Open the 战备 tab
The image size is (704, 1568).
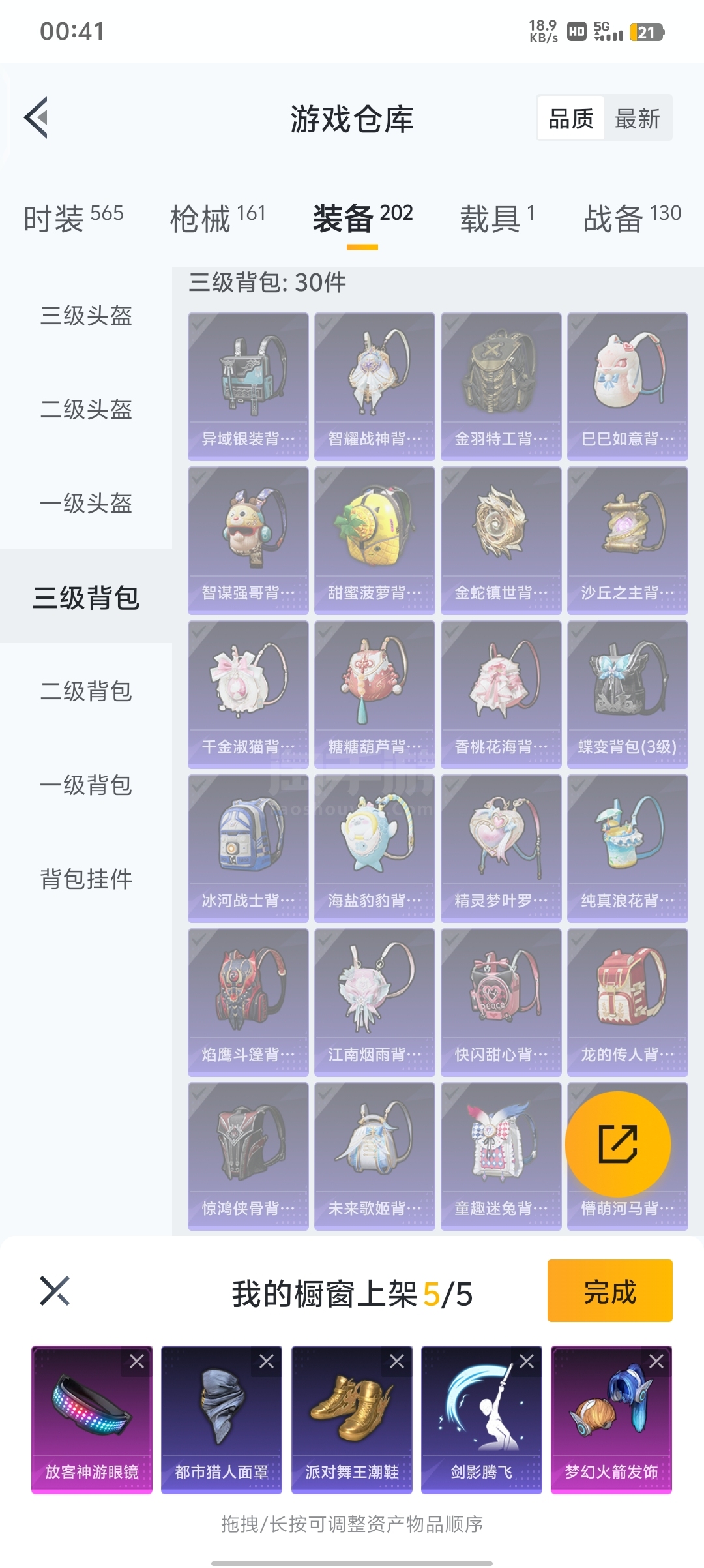632,217
